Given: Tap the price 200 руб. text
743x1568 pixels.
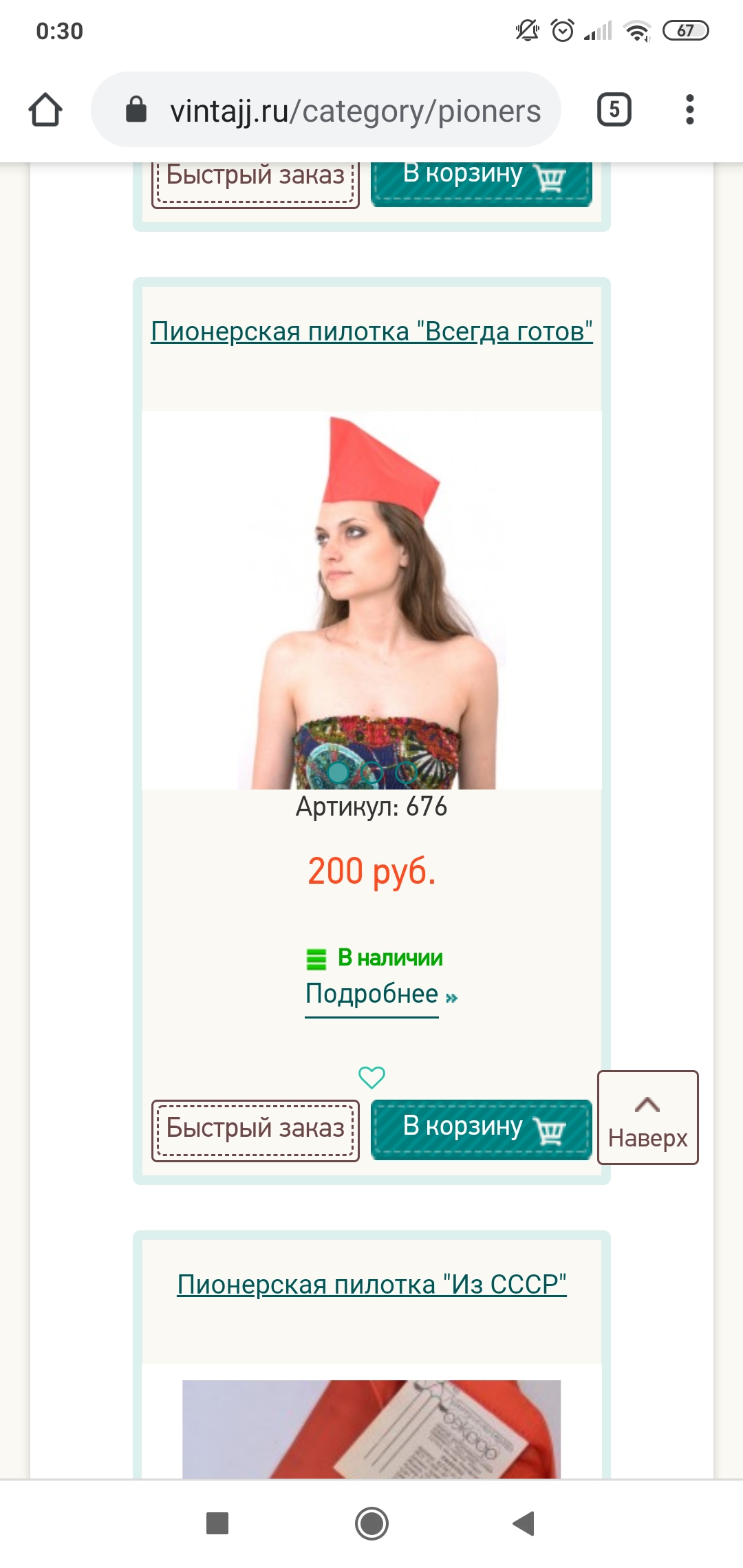Looking at the screenshot, I should tap(371, 873).
